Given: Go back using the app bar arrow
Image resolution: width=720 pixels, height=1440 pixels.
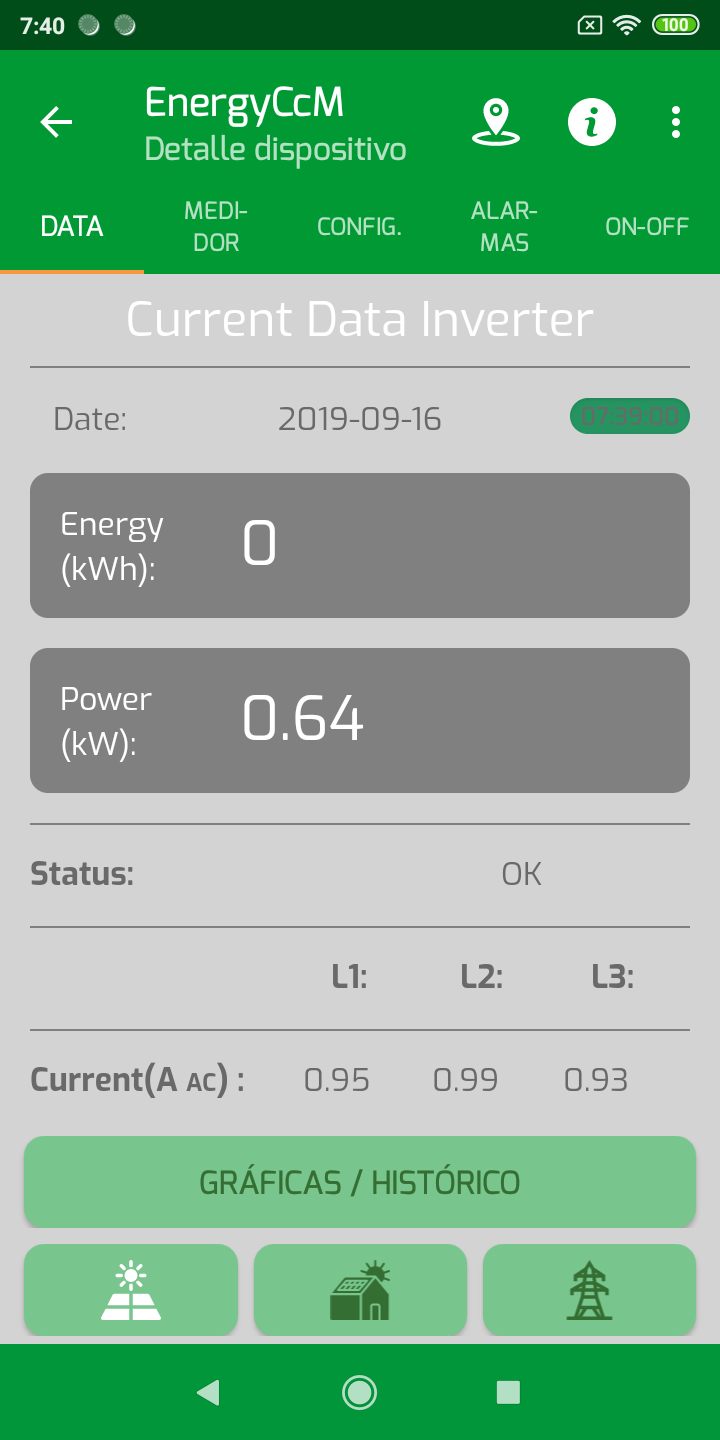Looking at the screenshot, I should [x=56, y=122].
